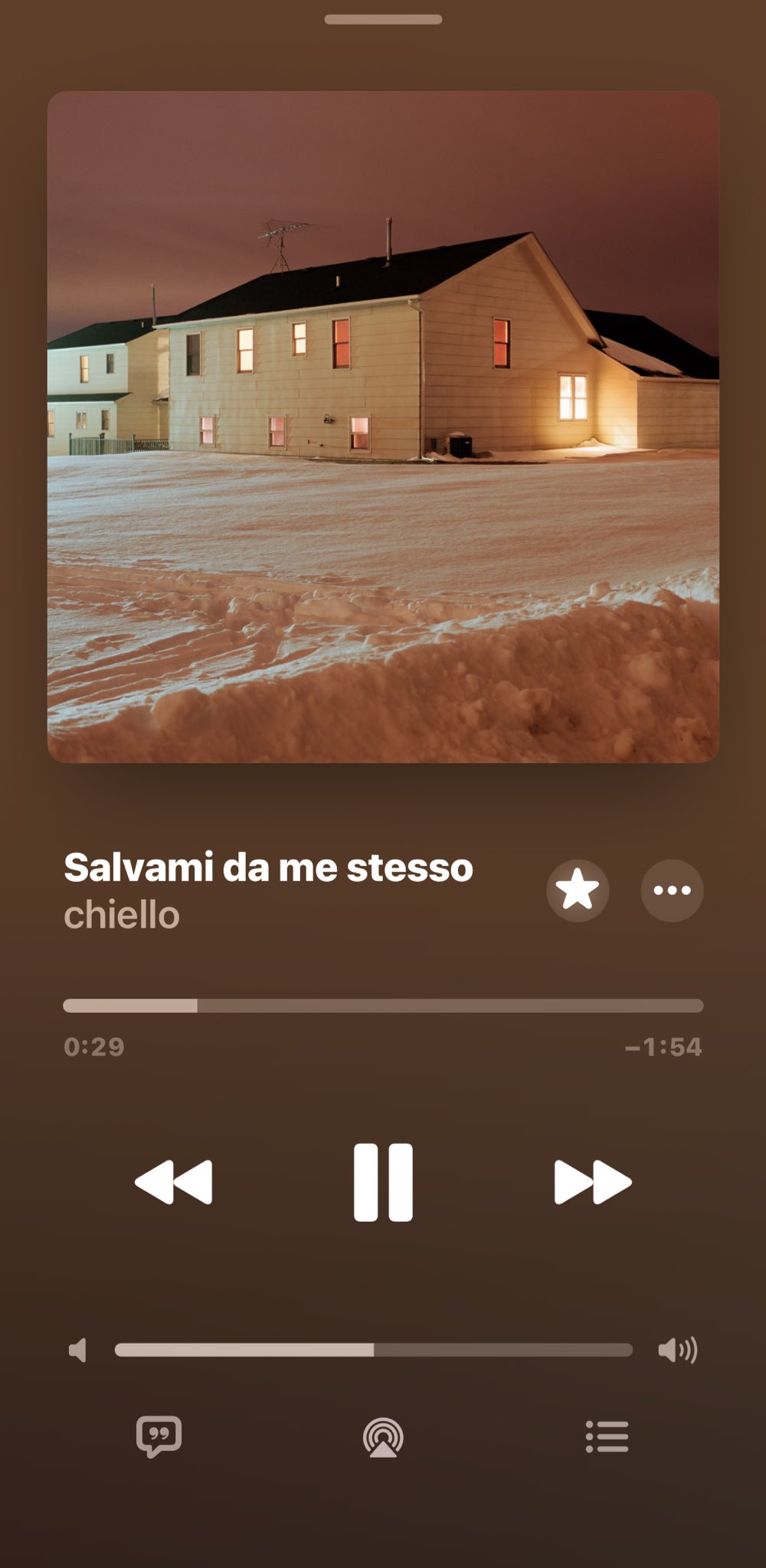Tap the album artwork of Salvami da me stesso

pos(383,426)
